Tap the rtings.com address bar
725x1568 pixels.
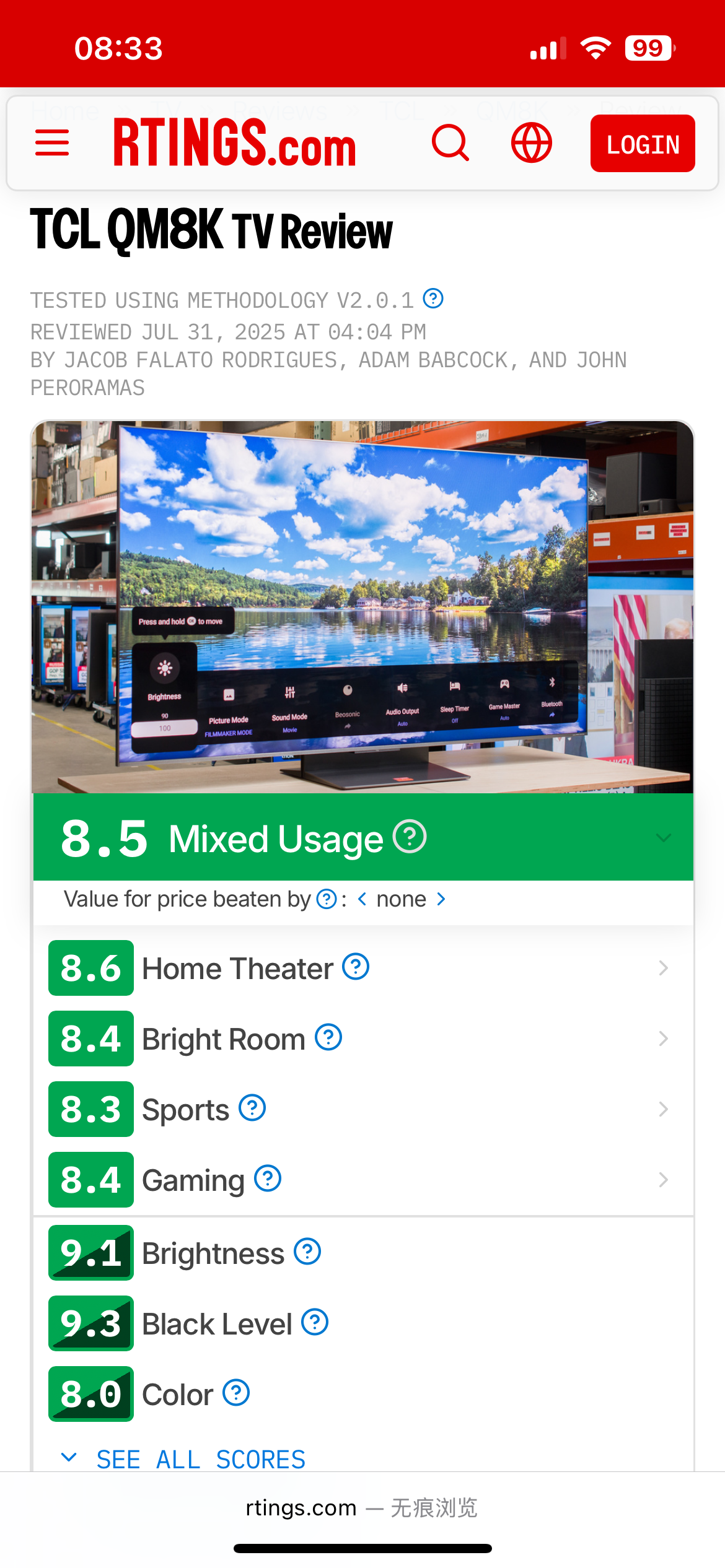[361, 1507]
